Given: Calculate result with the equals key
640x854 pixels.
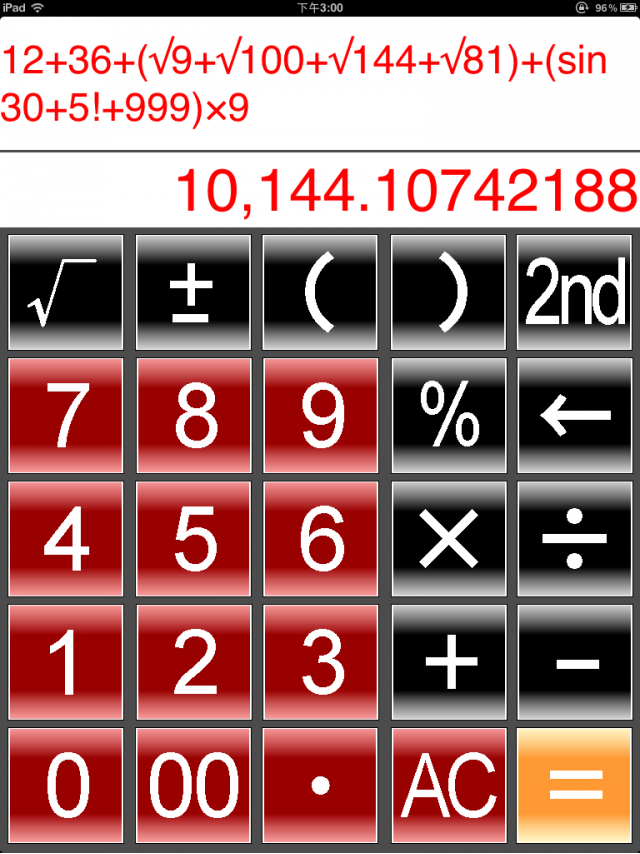Looking at the screenshot, I should (x=576, y=785).
